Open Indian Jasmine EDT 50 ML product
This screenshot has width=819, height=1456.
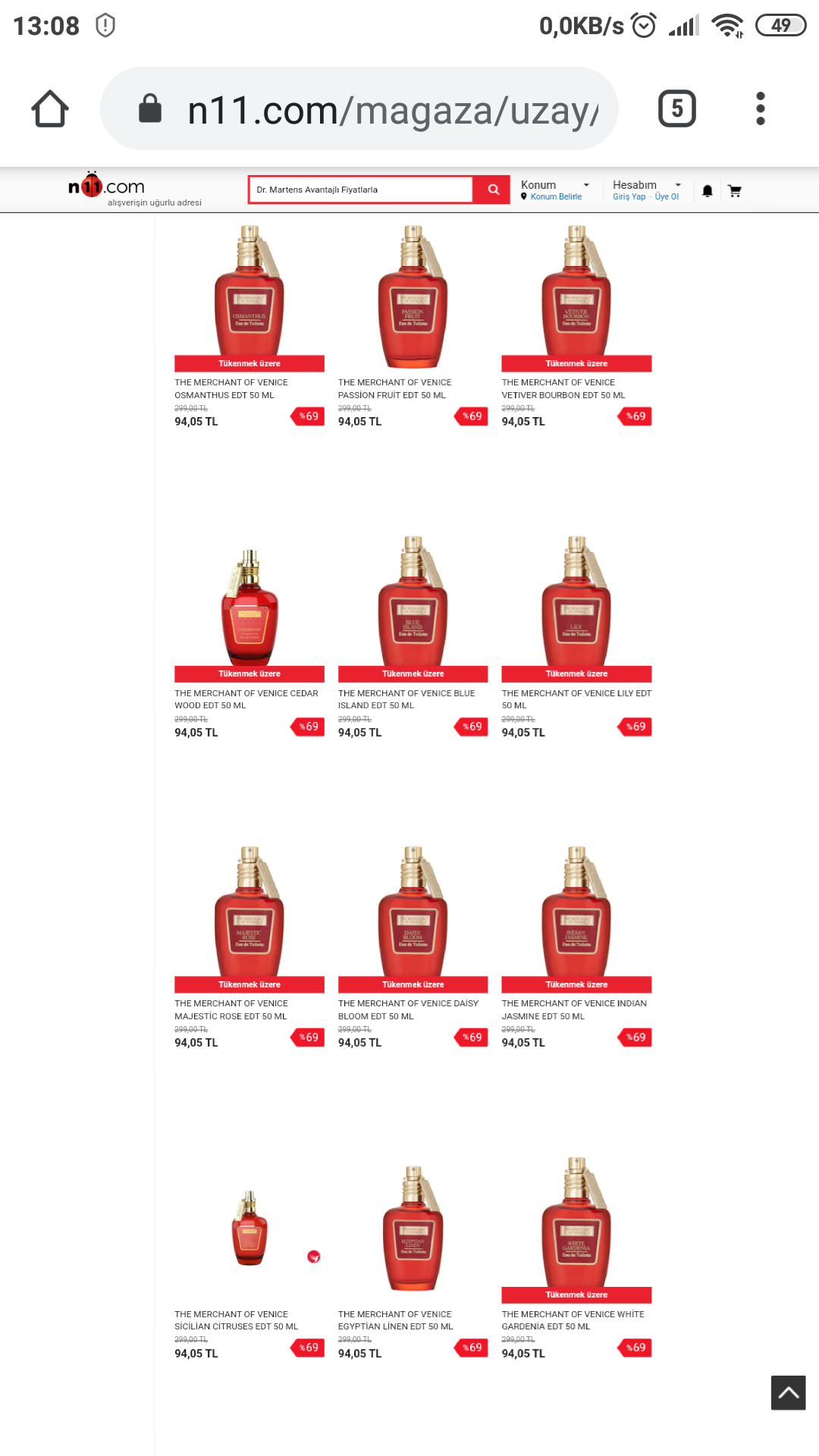(x=576, y=918)
